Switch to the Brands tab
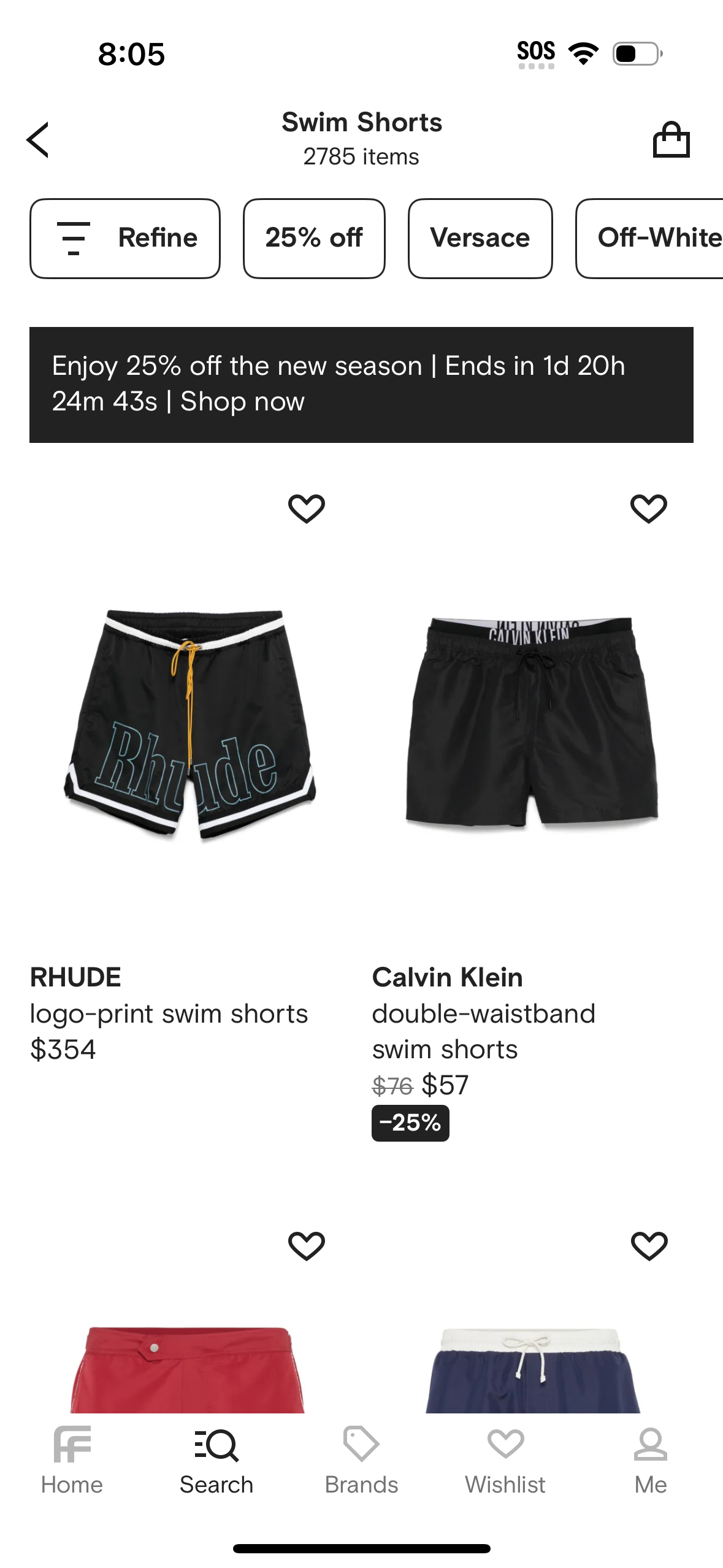 coord(361,1460)
